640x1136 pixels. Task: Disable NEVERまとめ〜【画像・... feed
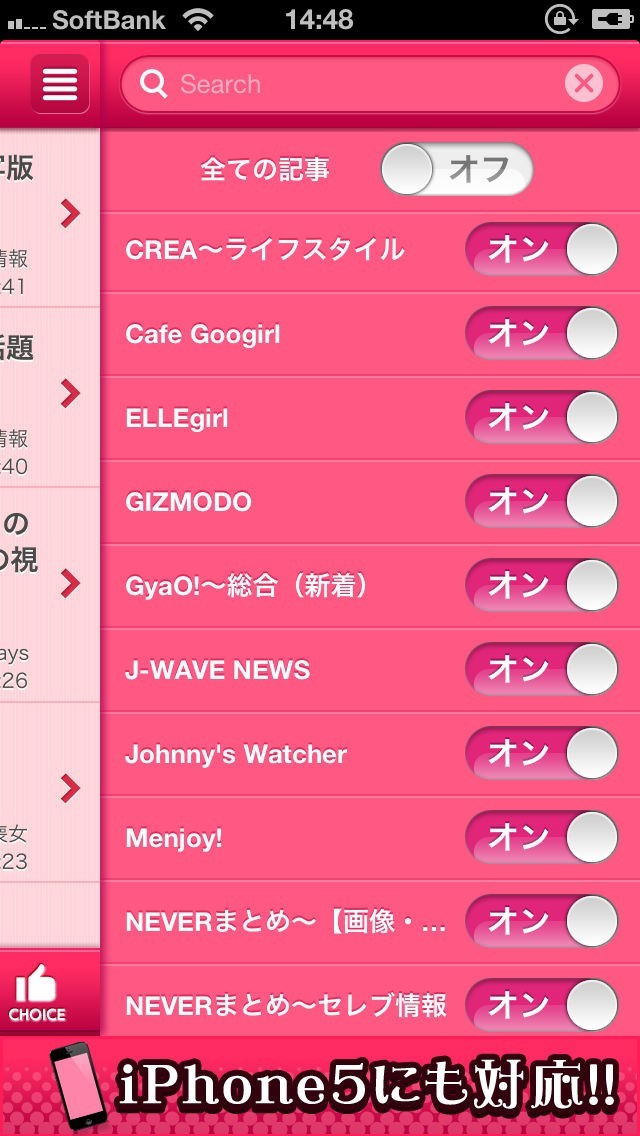tap(541, 922)
